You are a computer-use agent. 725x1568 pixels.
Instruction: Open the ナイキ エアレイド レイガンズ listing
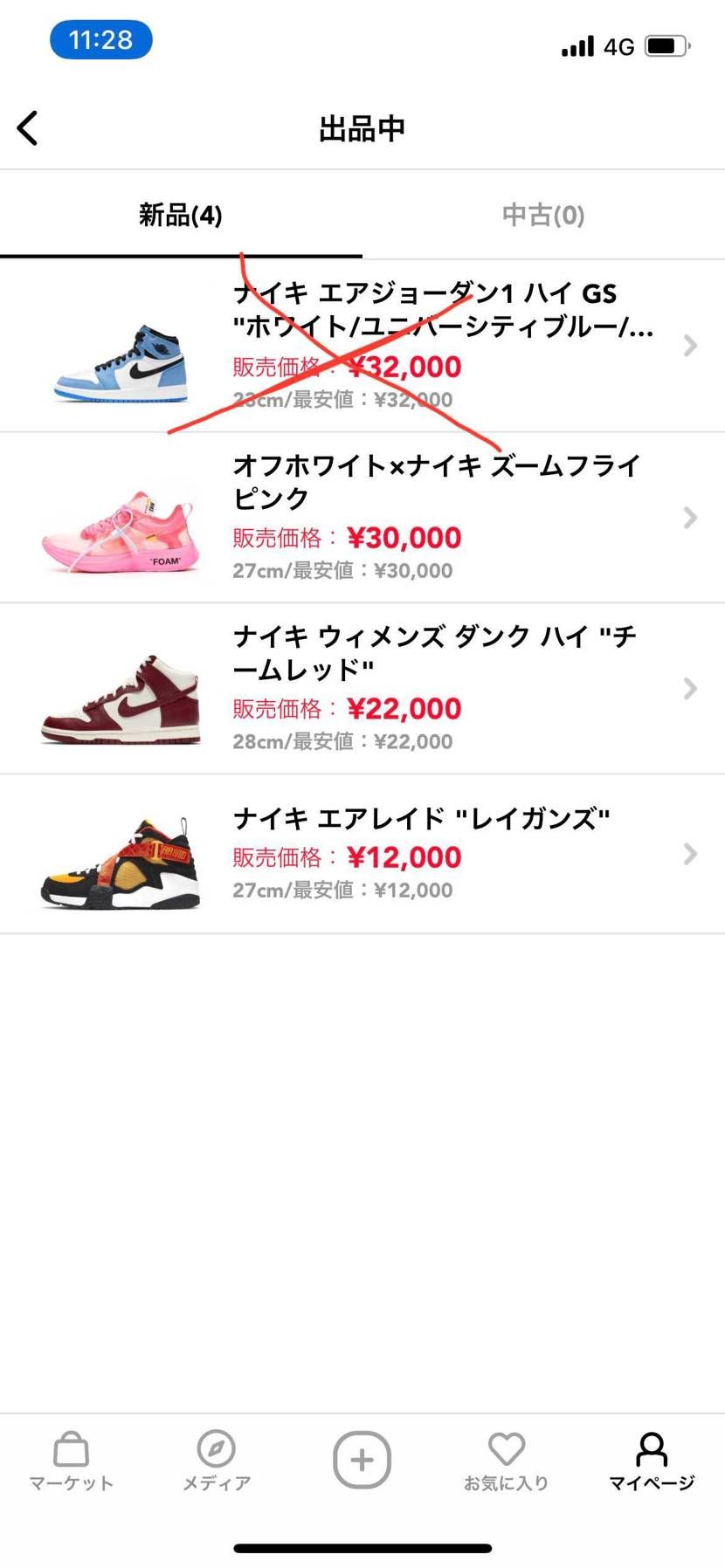point(362,854)
